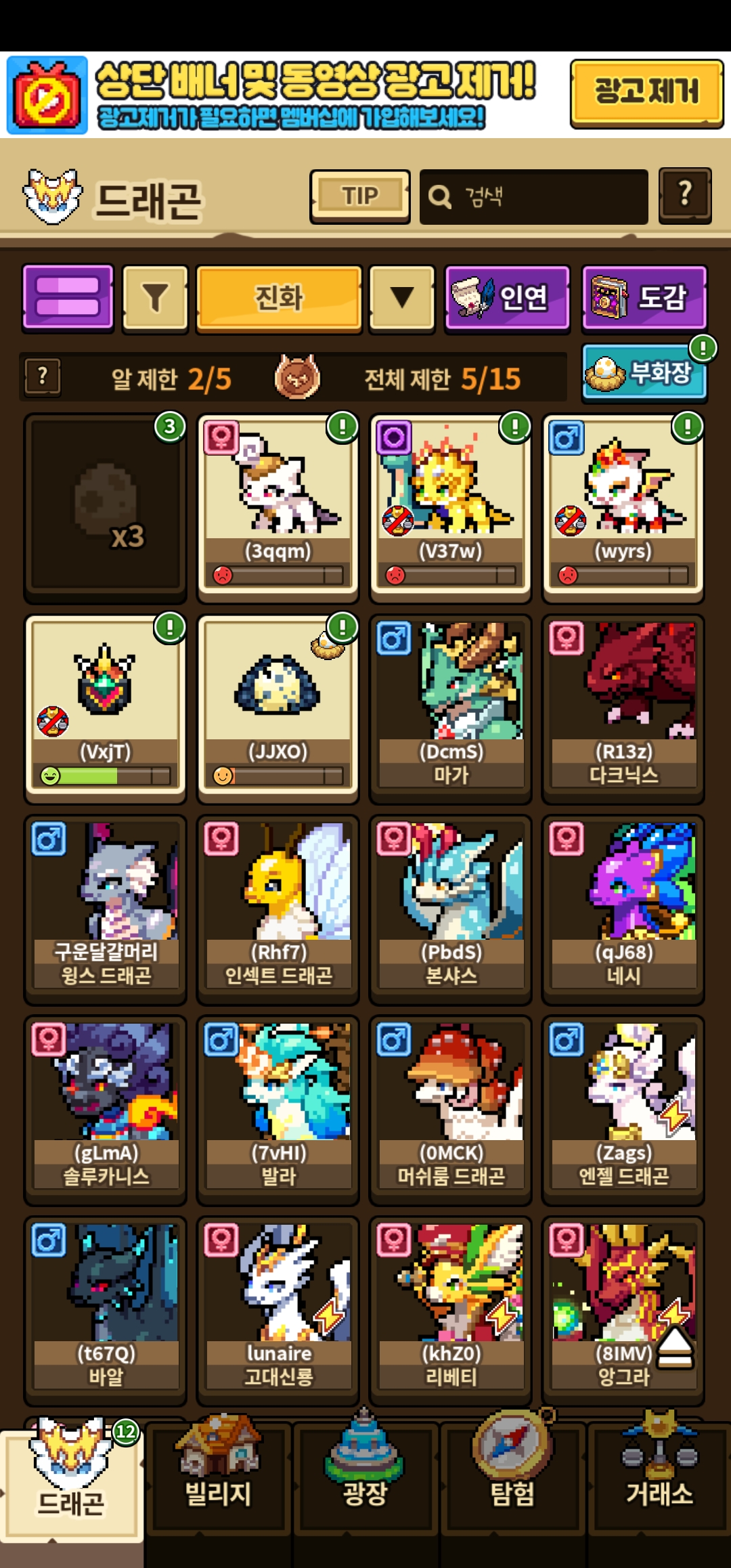Expand the sort order dropdown arrow
The image size is (731, 1568).
[x=402, y=298]
